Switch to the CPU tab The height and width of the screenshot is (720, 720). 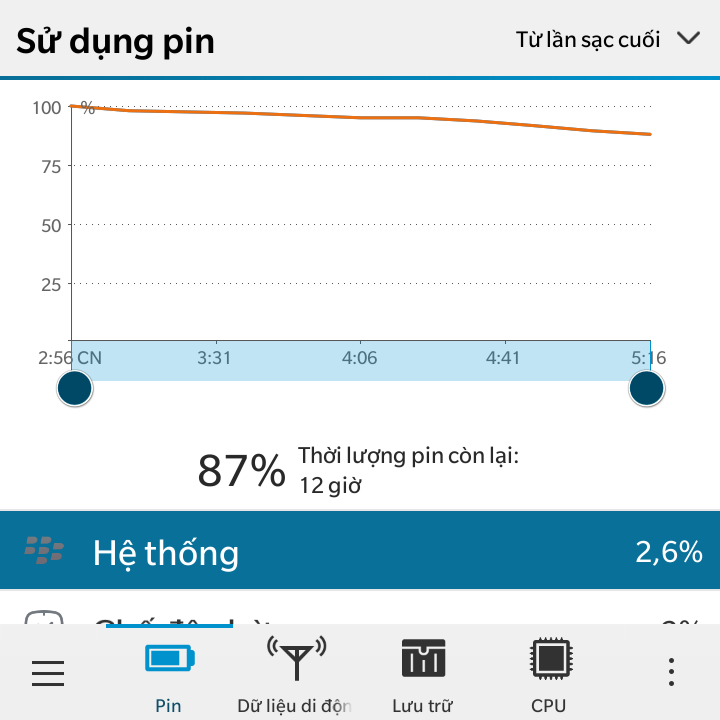pyautogui.click(x=549, y=674)
